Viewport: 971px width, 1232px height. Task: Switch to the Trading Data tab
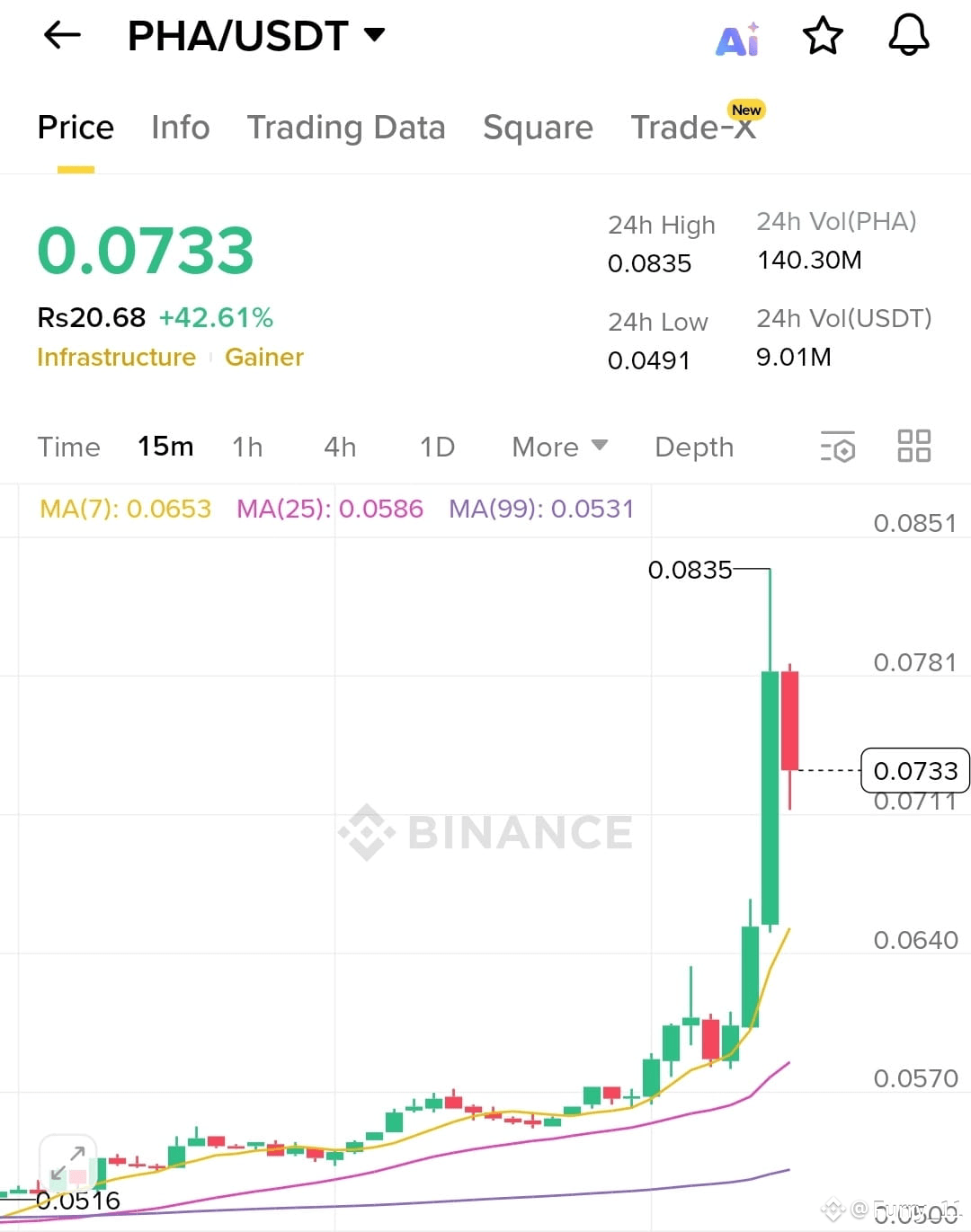click(346, 128)
